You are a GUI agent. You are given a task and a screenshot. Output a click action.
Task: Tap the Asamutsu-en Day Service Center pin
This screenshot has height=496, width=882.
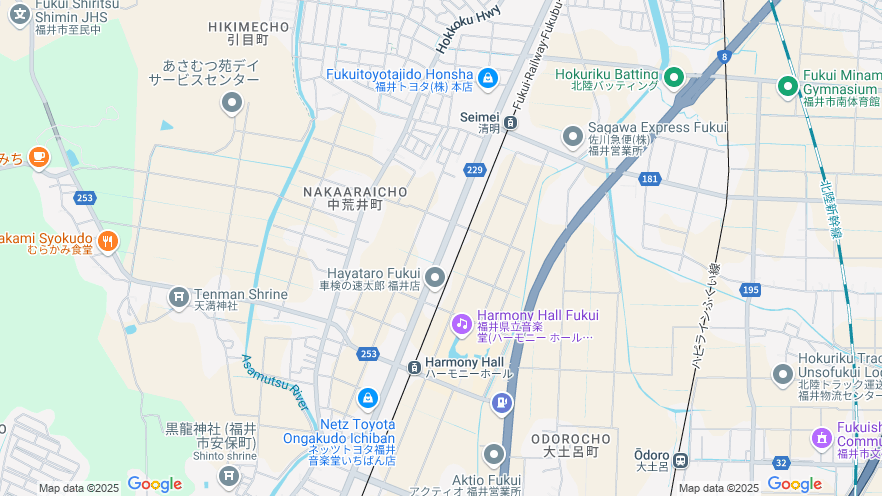(232, 101)
